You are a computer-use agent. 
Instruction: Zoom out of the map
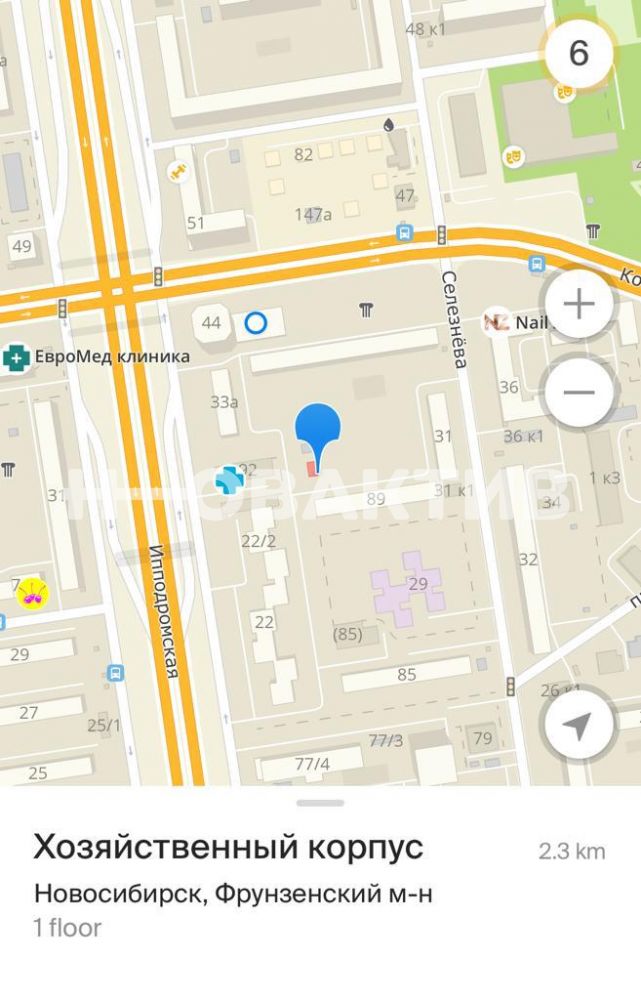[x=579, y=391]
